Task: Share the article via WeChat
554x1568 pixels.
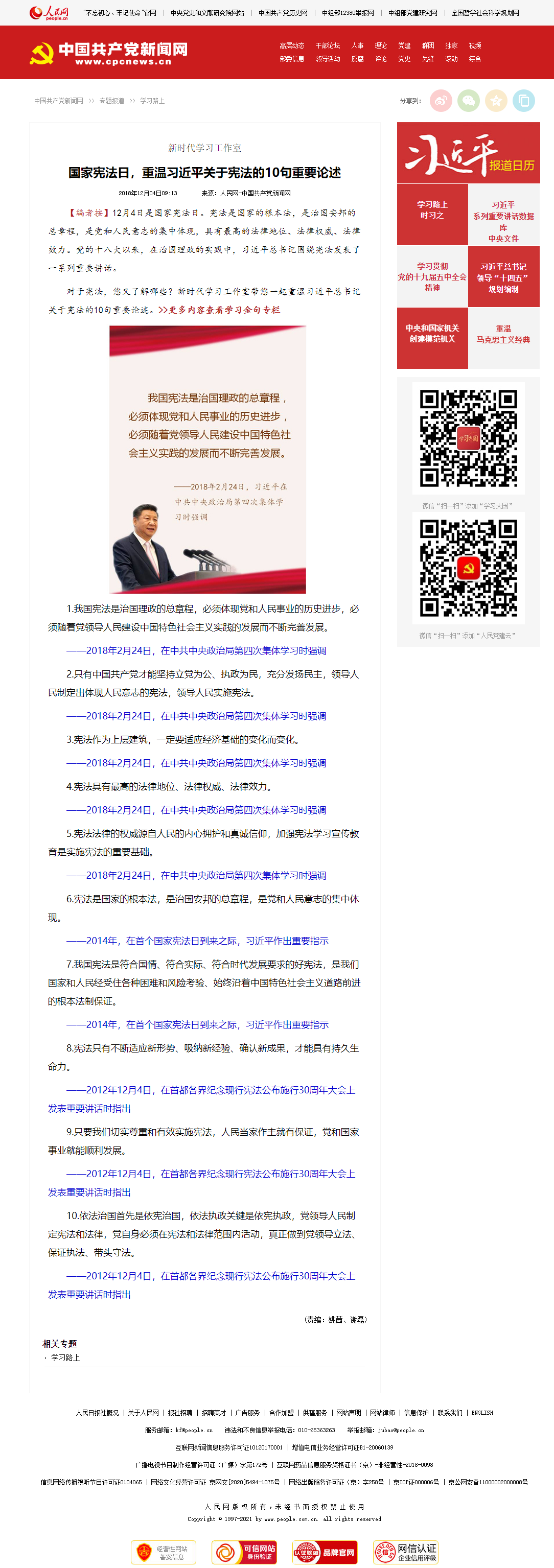Action: click(468, 101)
